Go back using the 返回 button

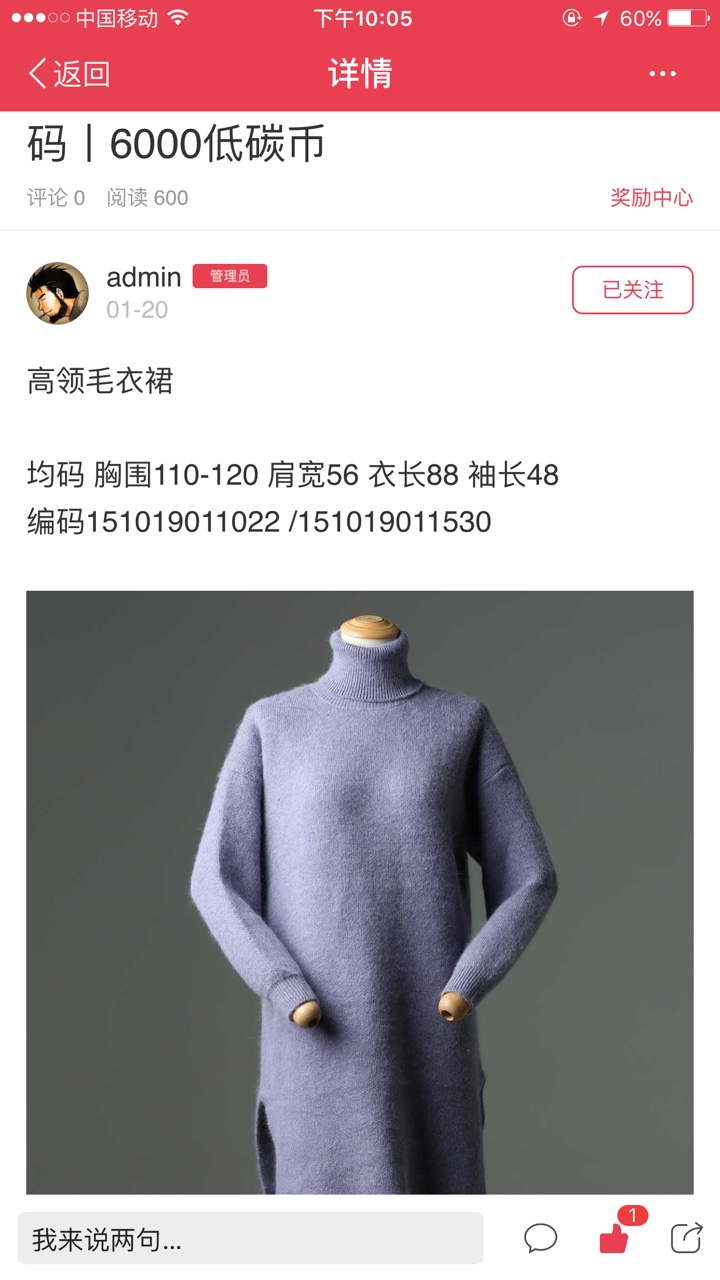click(x=68, y=74)
